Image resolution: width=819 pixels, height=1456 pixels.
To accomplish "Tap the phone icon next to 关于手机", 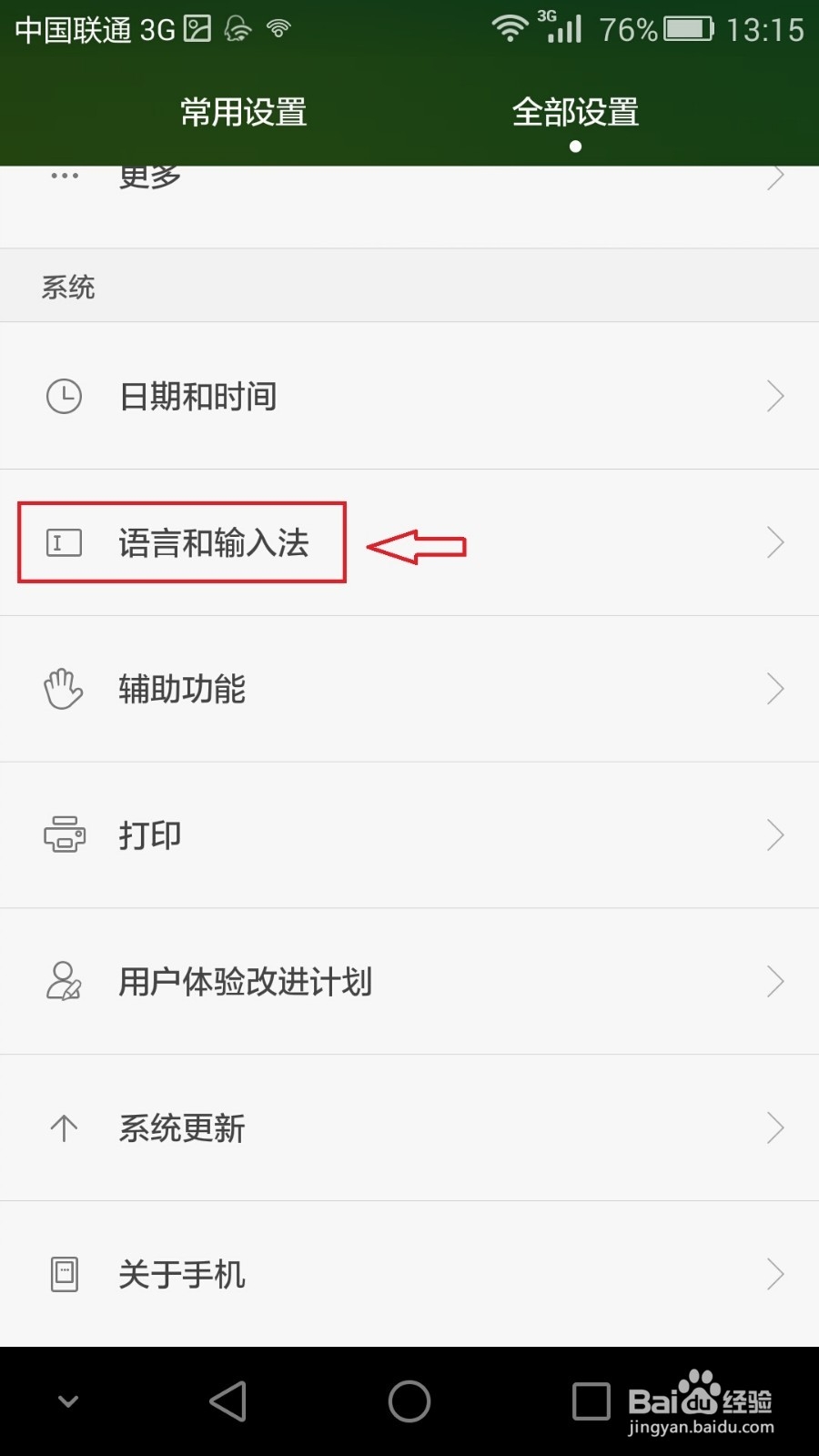I will click(62, 1274).
